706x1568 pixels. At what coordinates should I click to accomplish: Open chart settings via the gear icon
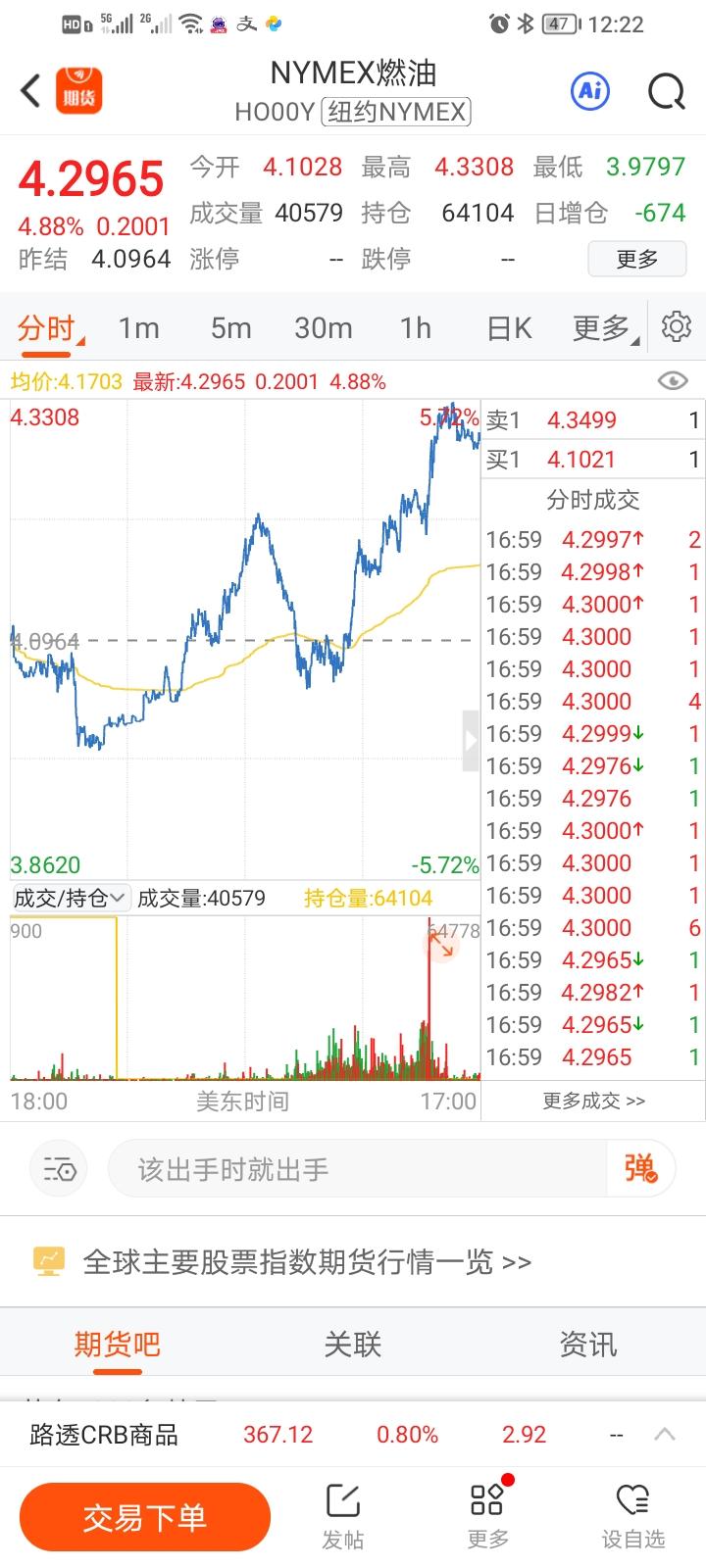click(675, 328)
